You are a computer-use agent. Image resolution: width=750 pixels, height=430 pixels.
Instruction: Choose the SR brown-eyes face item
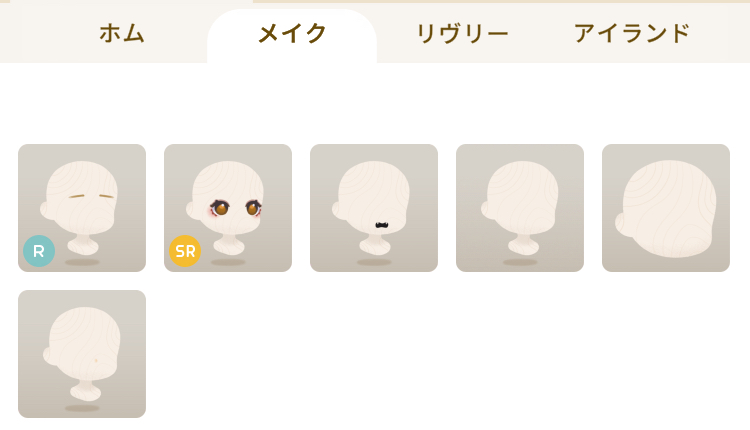[x=228, y=208]
